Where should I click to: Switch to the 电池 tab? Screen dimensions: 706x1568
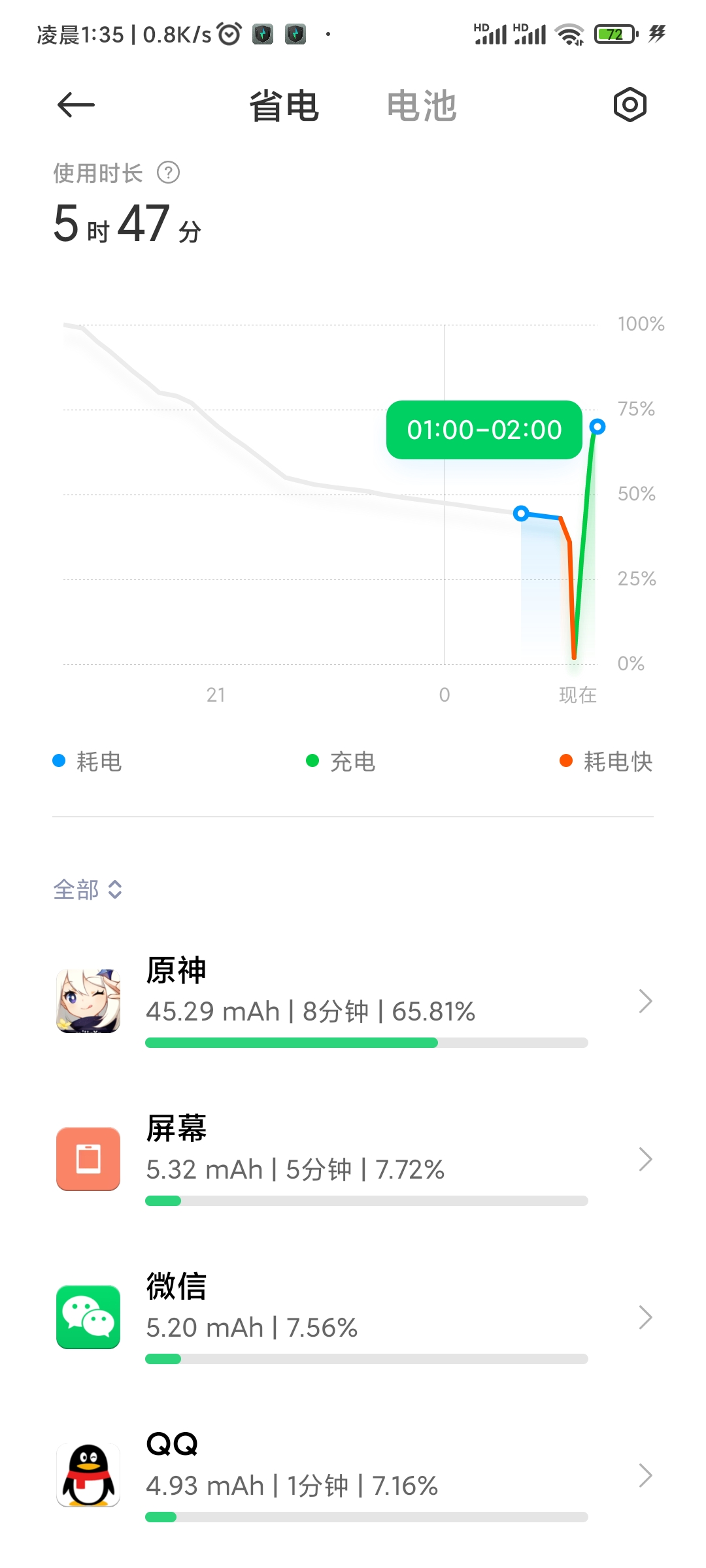point(422,106)
